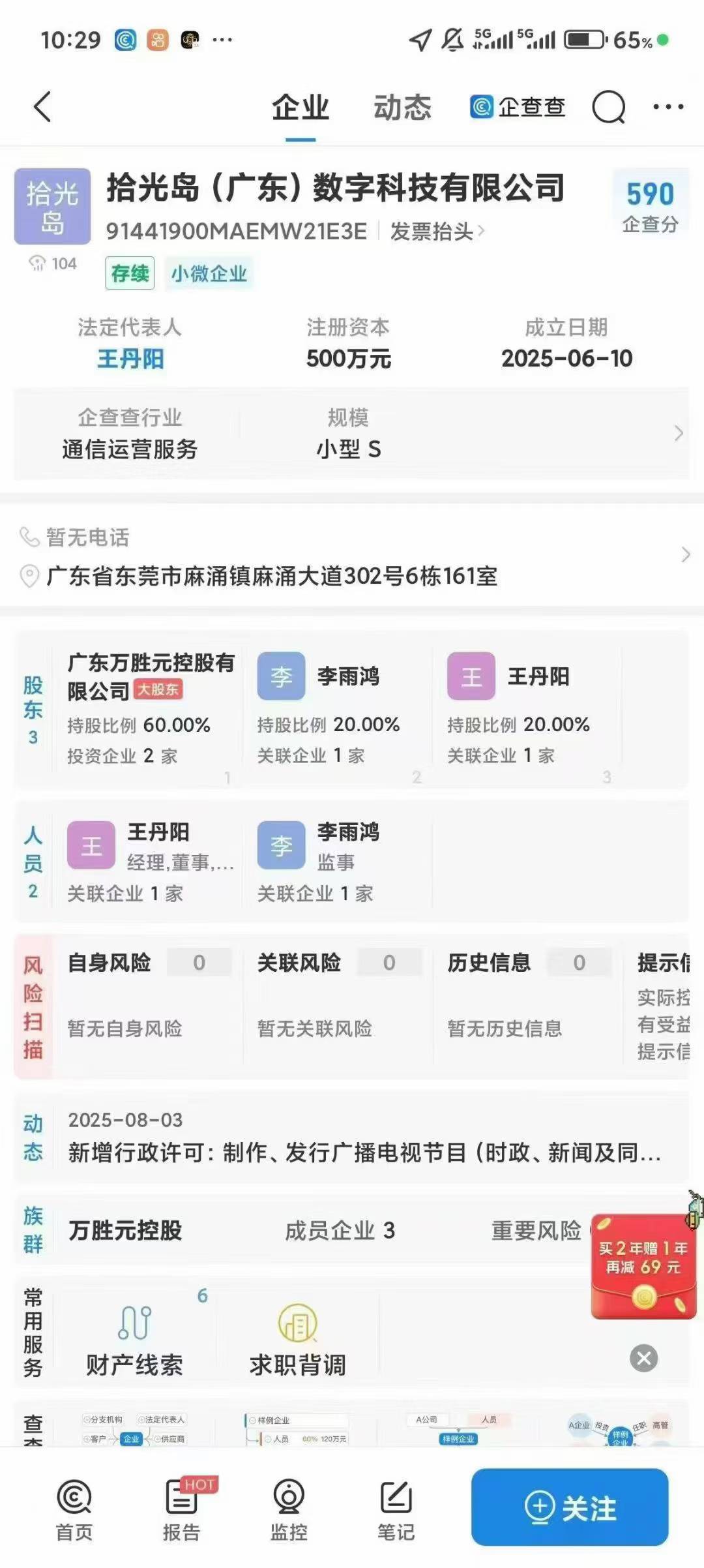704x1568 pixels.
Task: Open the company address details row
Action: (351, 556)
